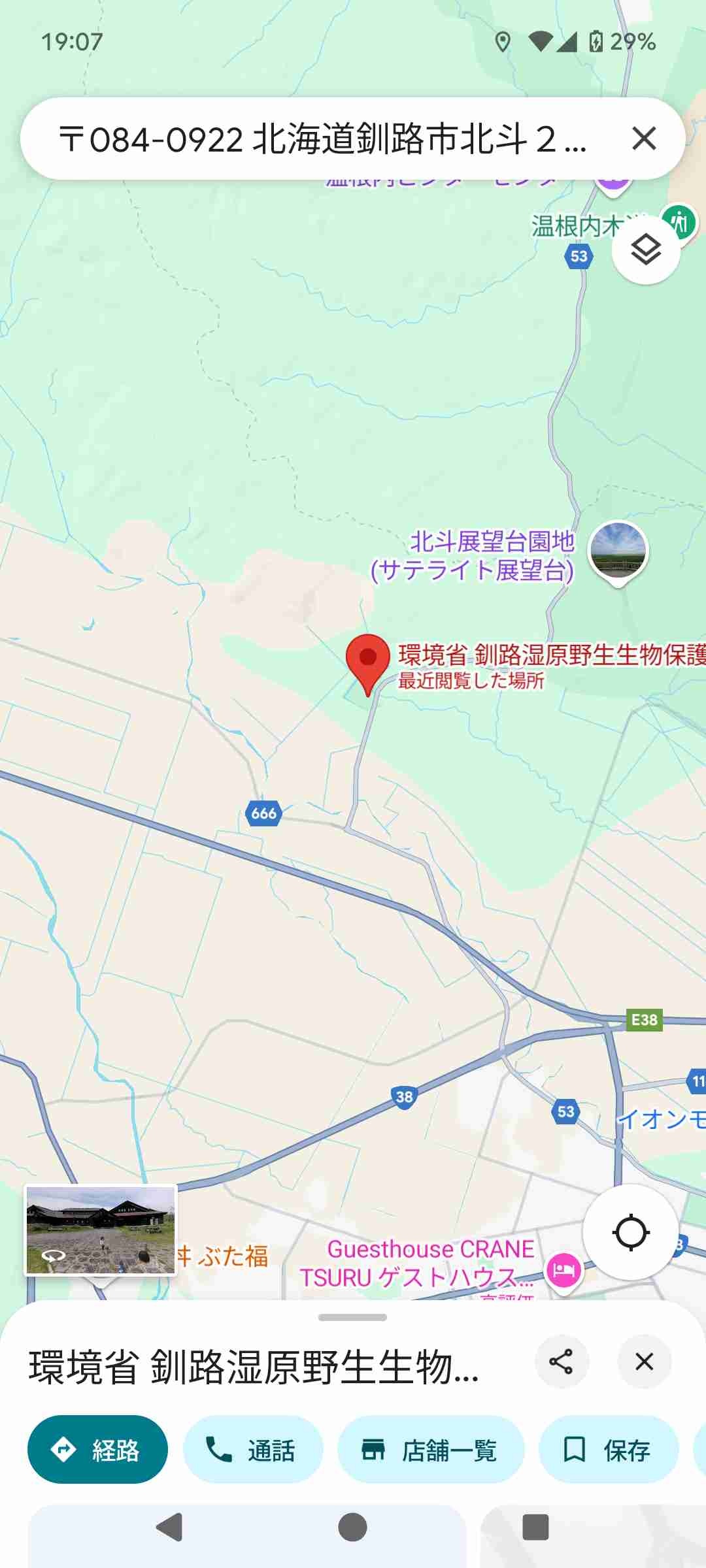Screen dimensions: 706x1568
Task: Edit the address in the search box
Action: coord(324,139)
